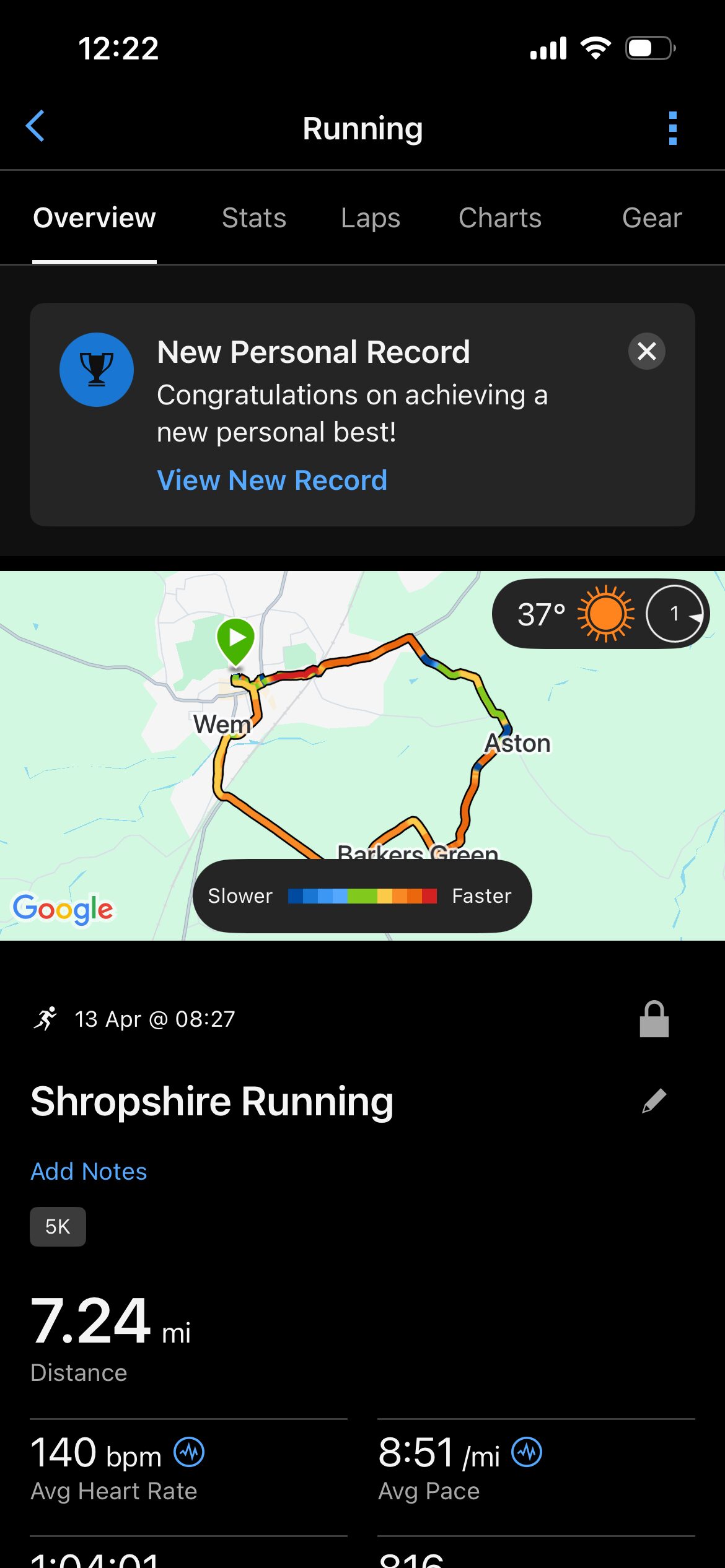Go back using the top-left arrow
725x1568 pixels.
pyautogui.click(x=35, y=126)
